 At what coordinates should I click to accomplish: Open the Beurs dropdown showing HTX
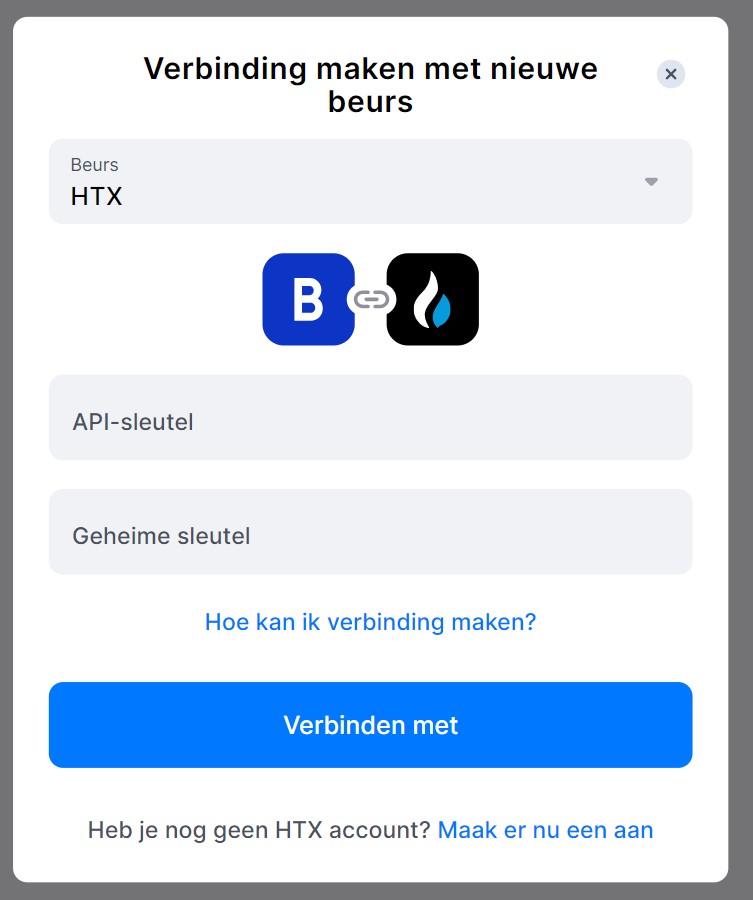[370, 182]
